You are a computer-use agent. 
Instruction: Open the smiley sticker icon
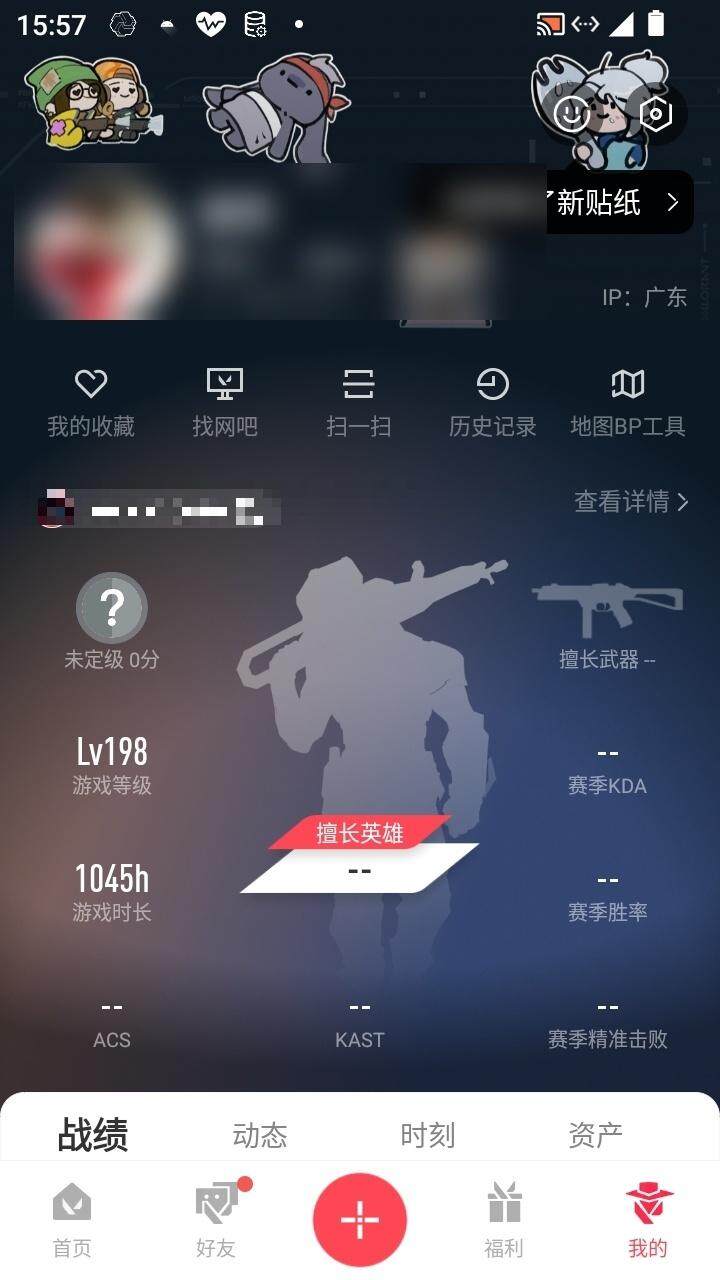571,113
